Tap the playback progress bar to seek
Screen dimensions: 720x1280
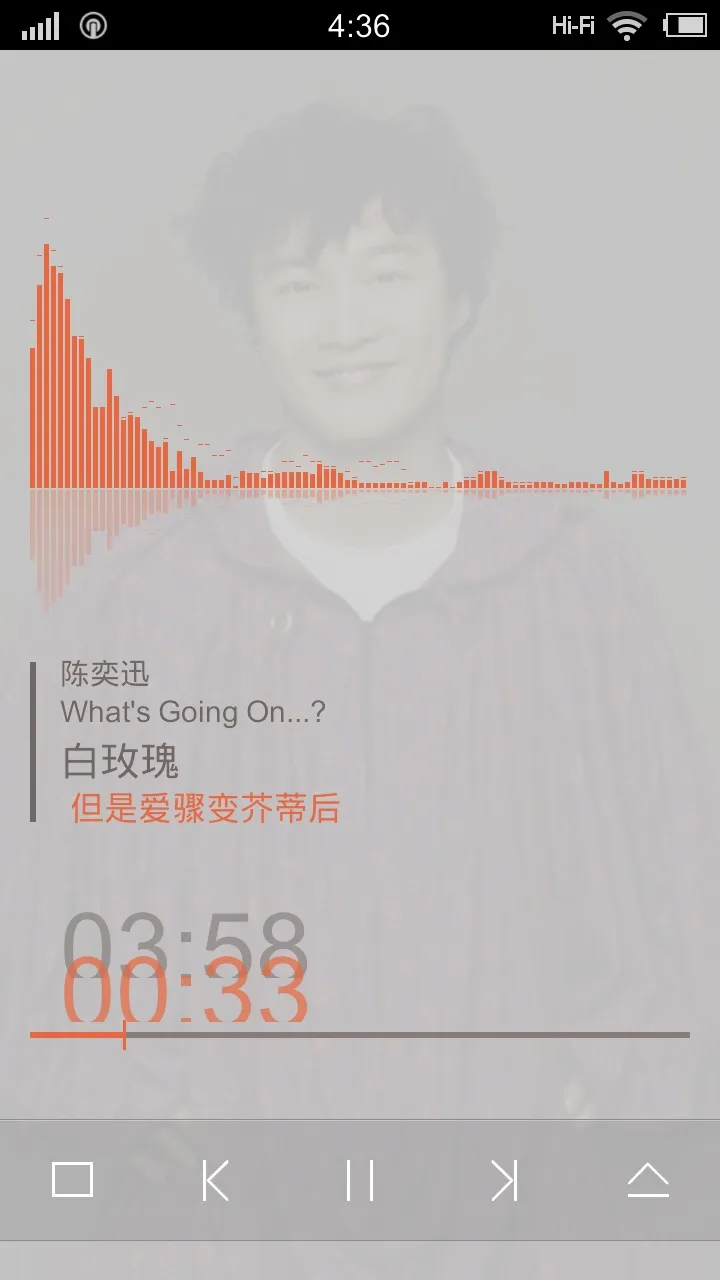[360, 1035]
